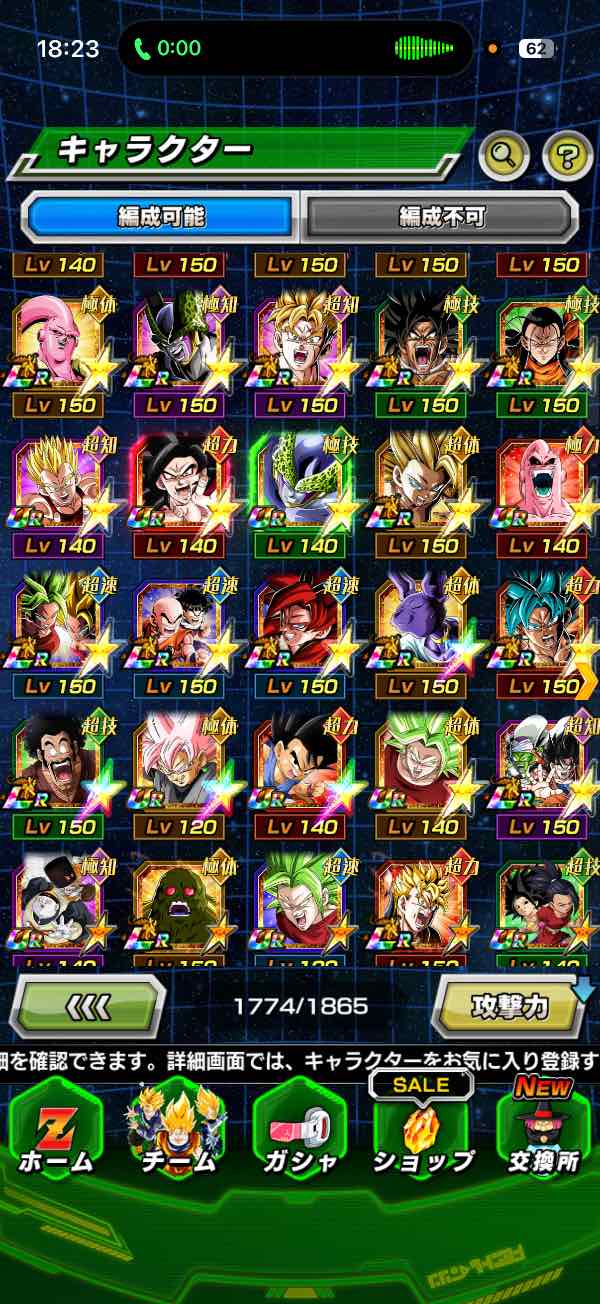The width and height of the screenshot is (600, 1304).
Task: Switch to the 編成可能 tab
Action: click(161, 216)
